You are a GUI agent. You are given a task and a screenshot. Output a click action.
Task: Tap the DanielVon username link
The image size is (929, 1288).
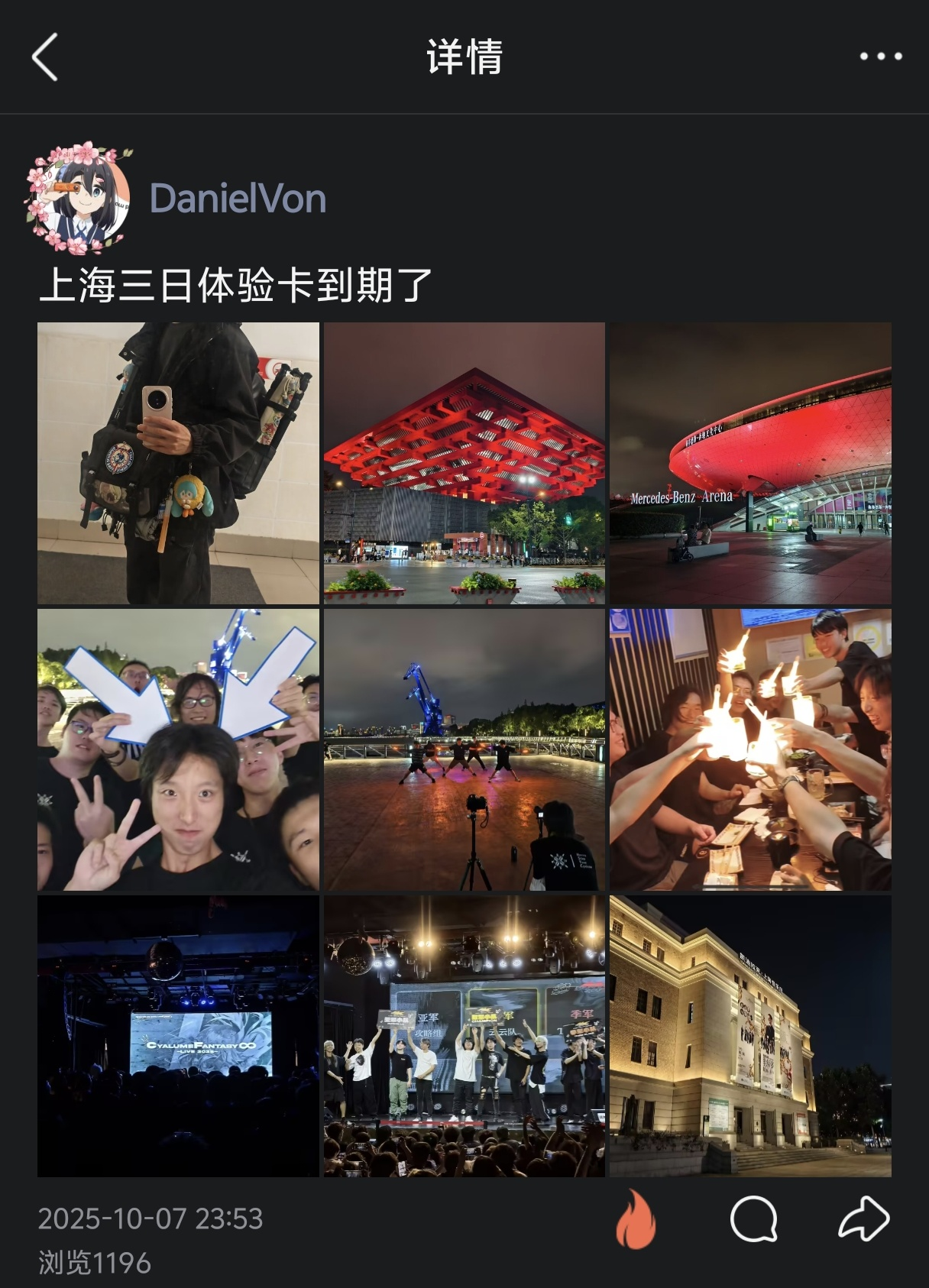point(238,199)
